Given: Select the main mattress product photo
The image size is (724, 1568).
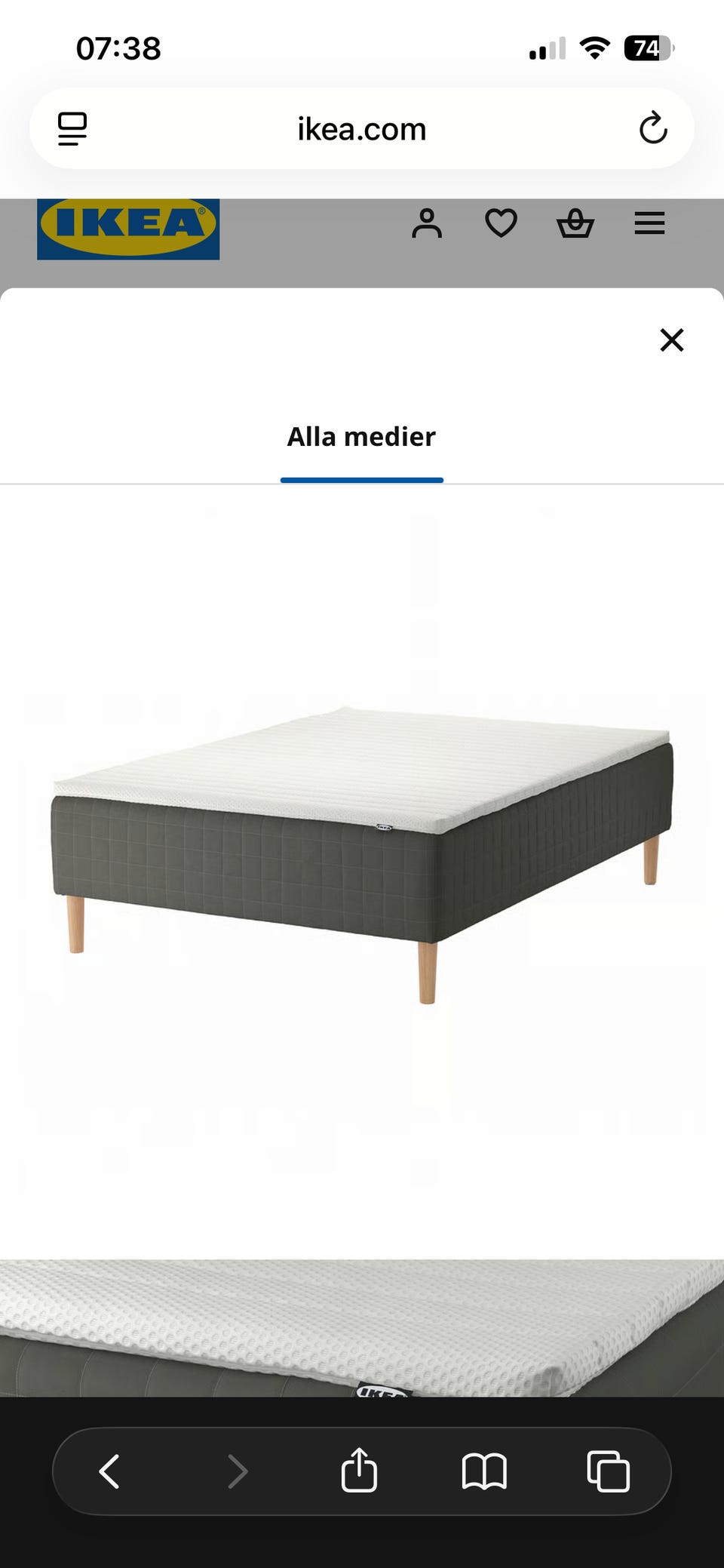Looking at the screenshot, I should click(362, 860).
